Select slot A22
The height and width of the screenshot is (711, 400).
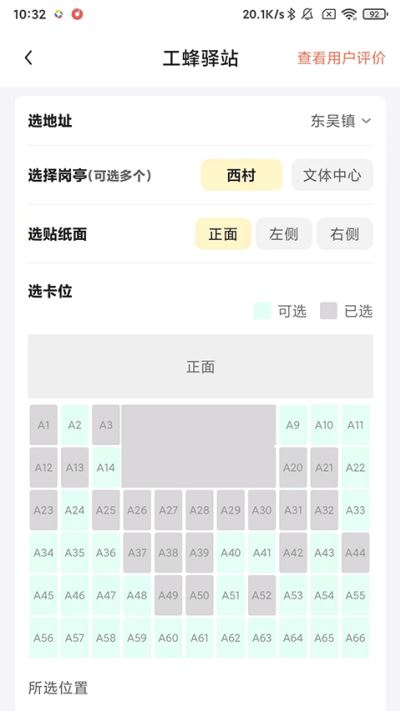pos(356,468)
